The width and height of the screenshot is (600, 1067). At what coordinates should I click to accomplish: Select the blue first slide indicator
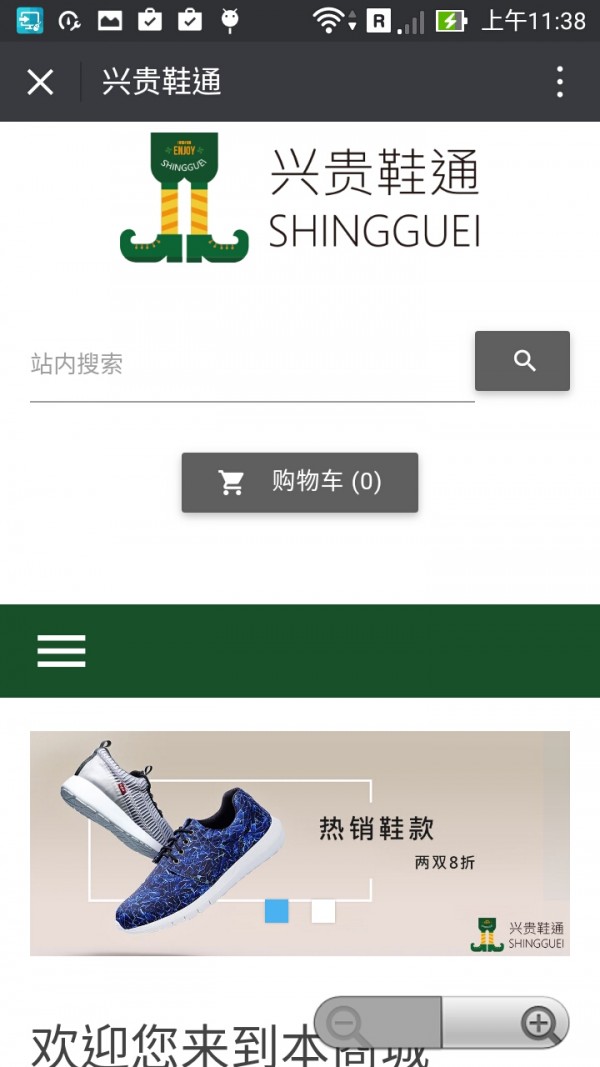pyautogui.click(x=277, y=911)
